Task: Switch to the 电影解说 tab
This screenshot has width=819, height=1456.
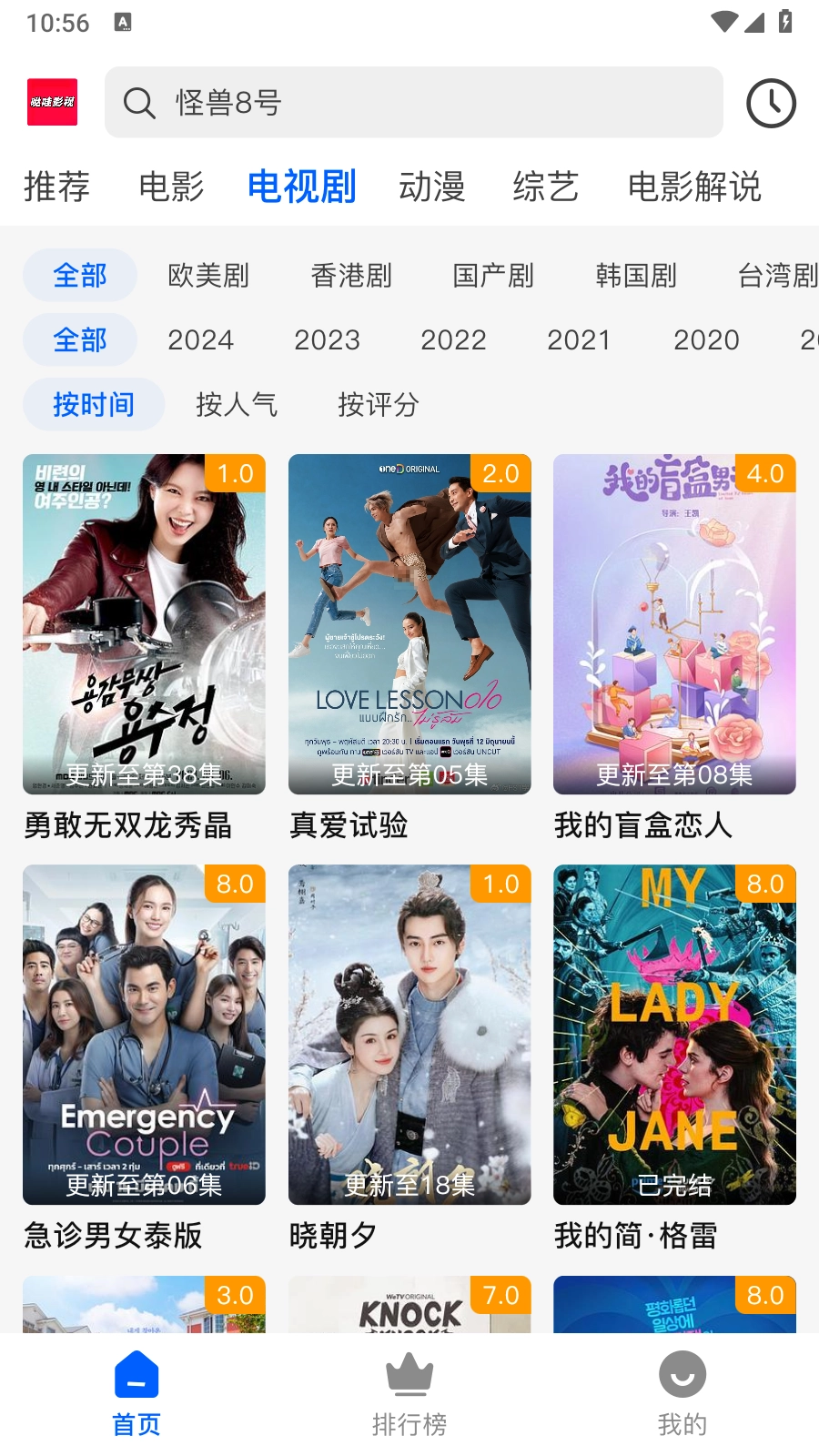Action: 694,187
